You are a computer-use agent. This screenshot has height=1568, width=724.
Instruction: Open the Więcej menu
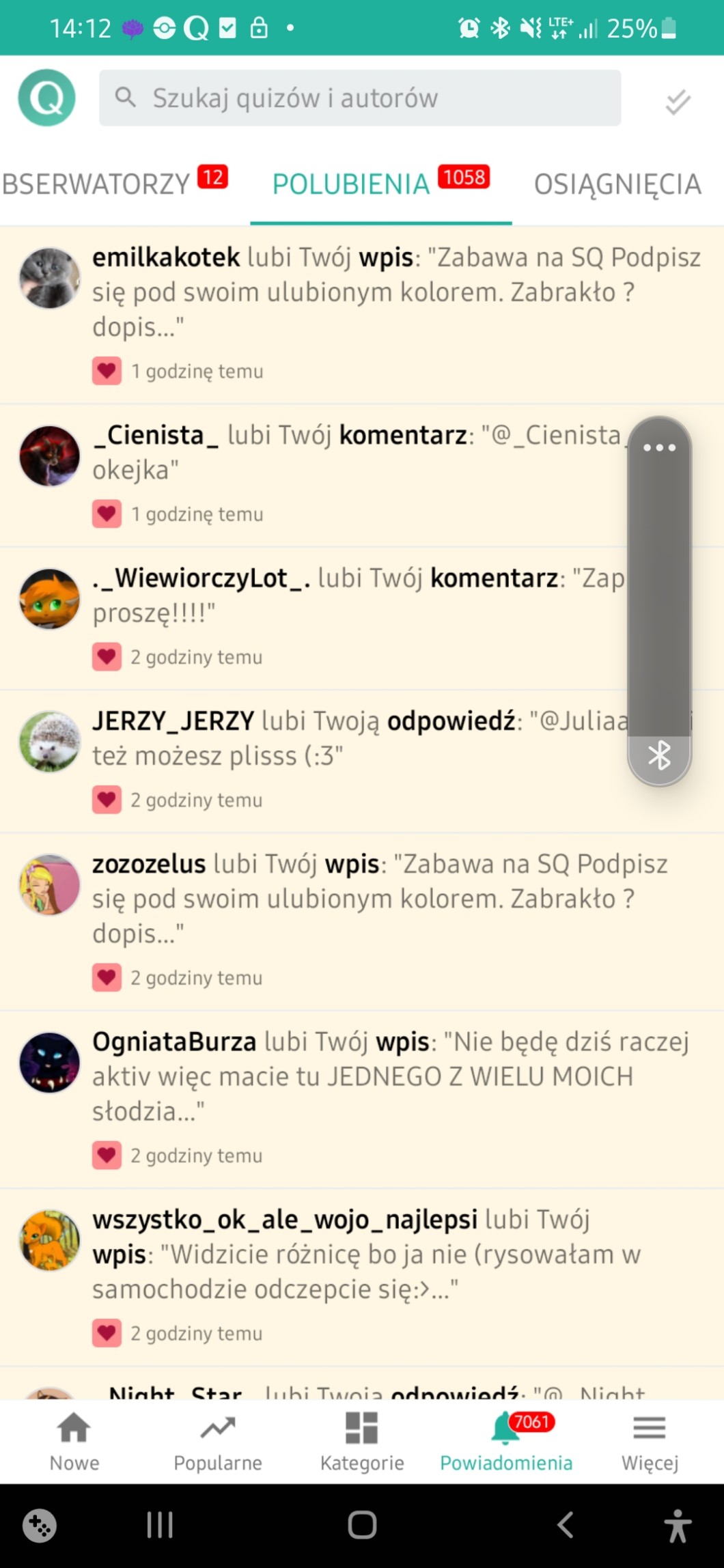[x=649, y=1442]
